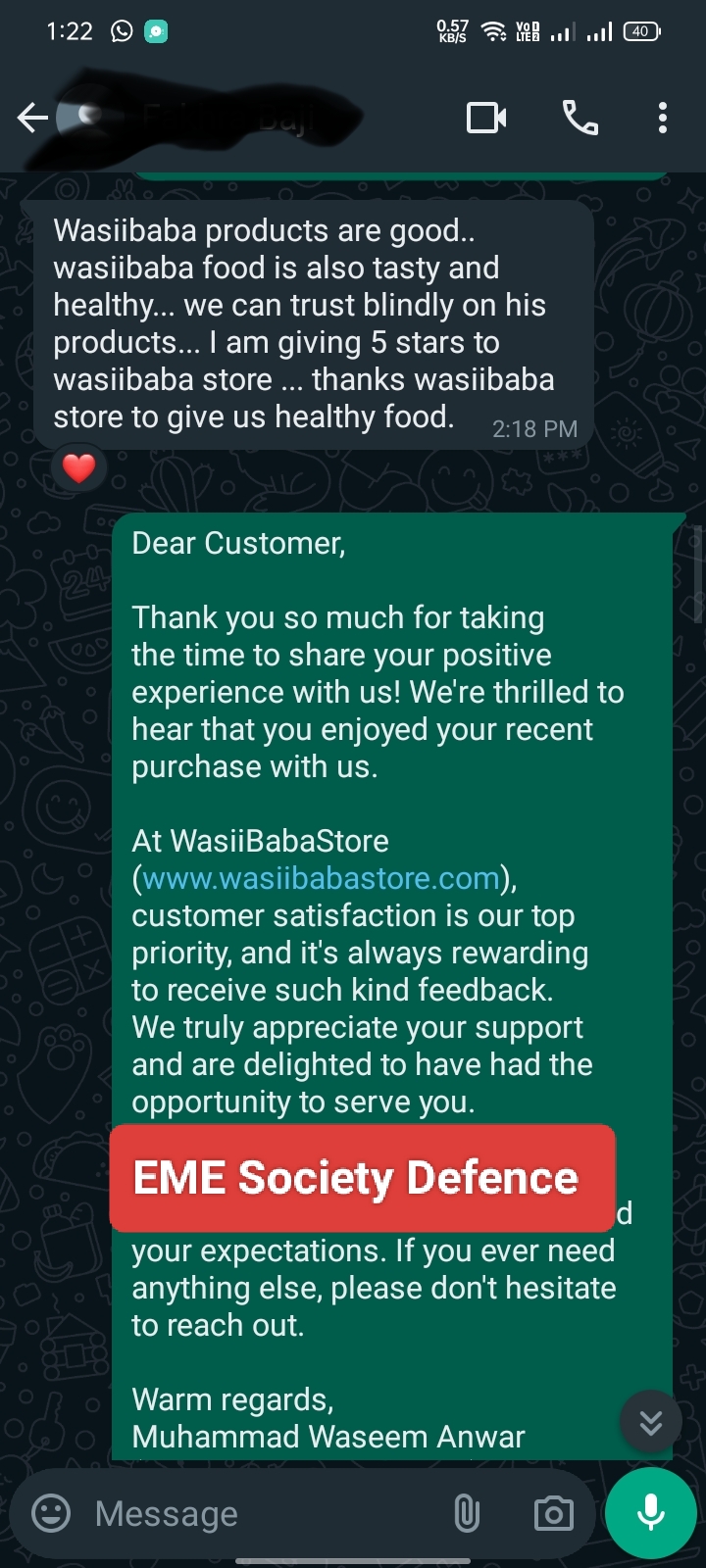Image resolution: width=706 pixels, height=1568 pixels.
Task: Open the emoji picker
Action: [x=51, y=1513]
